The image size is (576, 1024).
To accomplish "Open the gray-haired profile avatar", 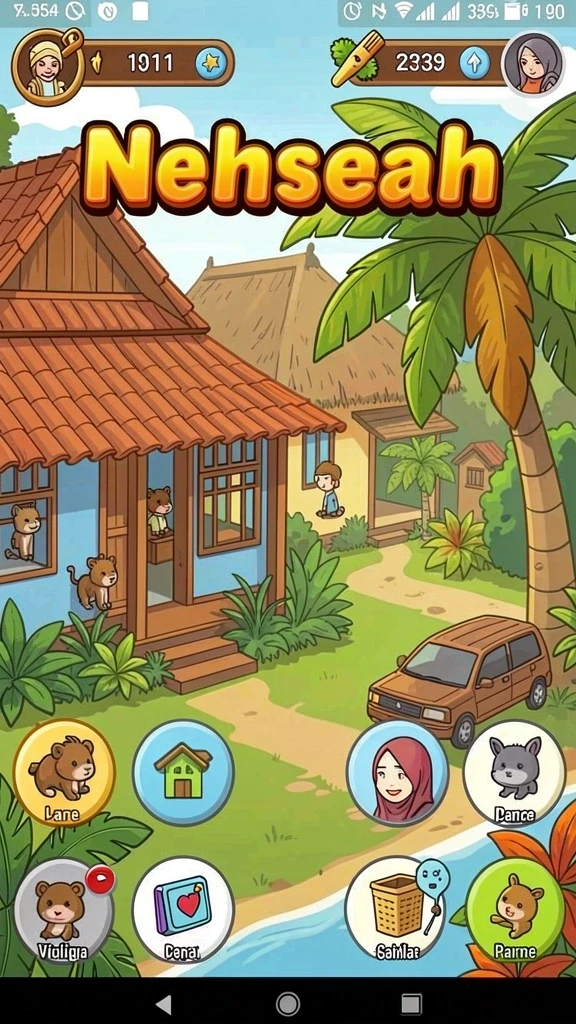I will click(x=534, y=65).
